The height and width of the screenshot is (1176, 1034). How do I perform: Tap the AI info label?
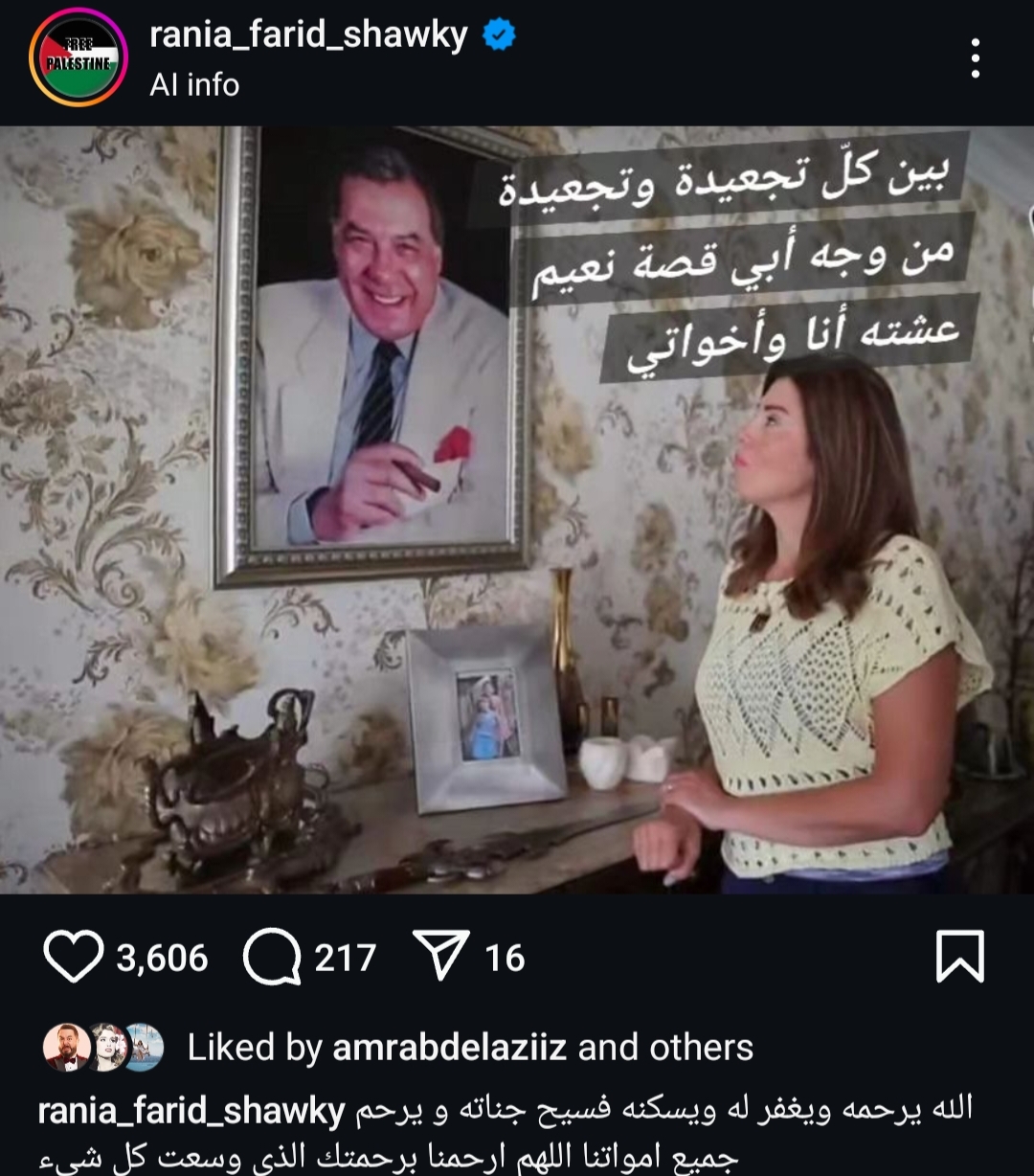pos(194,85)
